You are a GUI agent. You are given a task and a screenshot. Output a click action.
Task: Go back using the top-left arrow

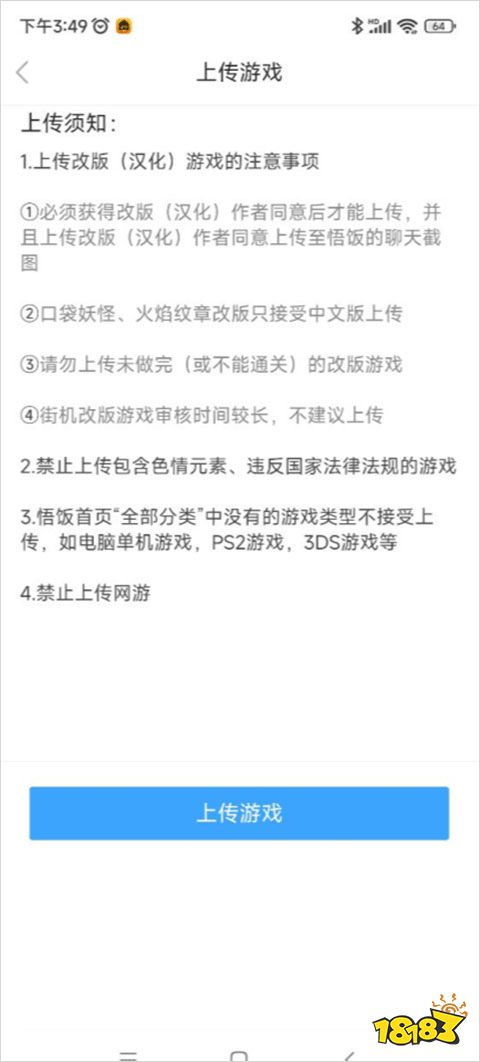pyautogui.click(x=23, y=72)
